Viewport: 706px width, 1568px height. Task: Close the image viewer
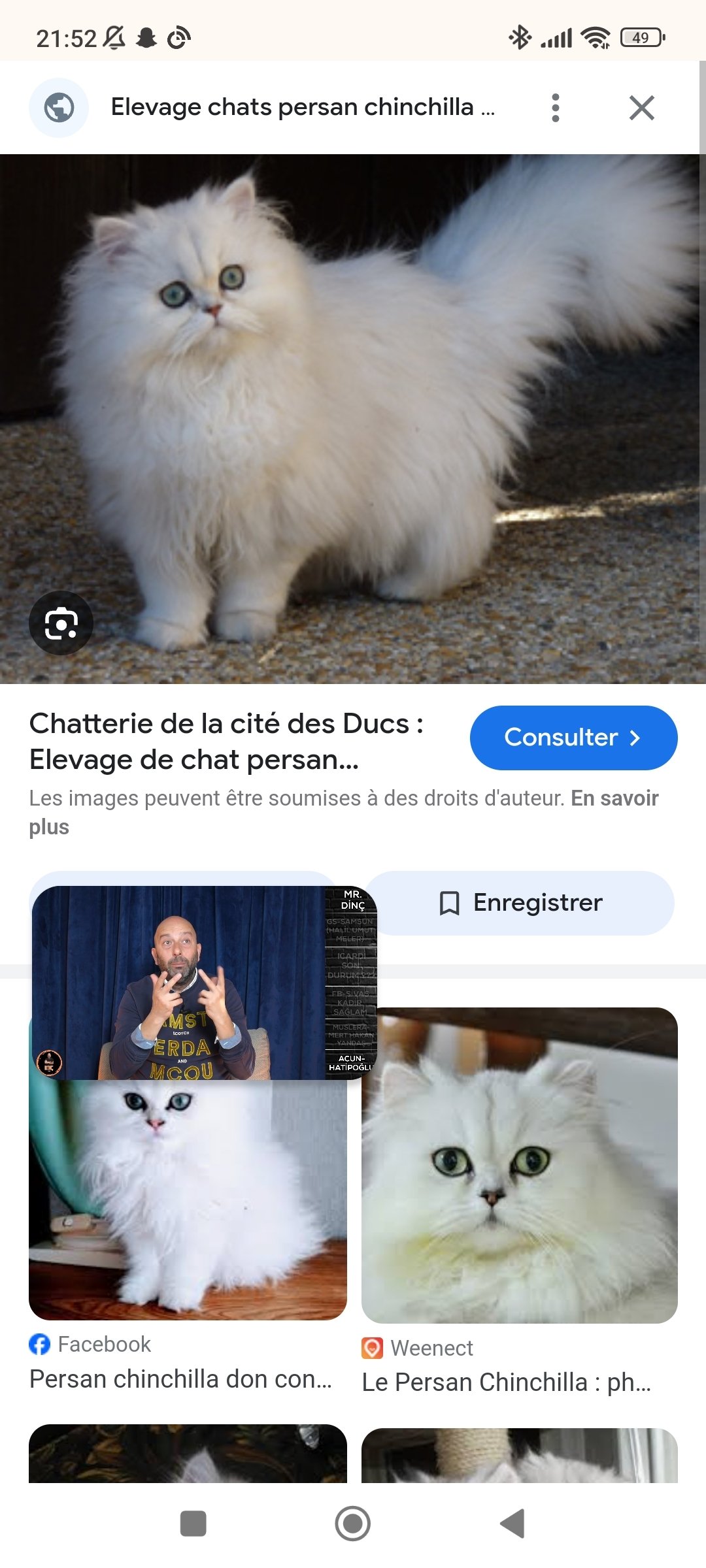tap(641, 108)
